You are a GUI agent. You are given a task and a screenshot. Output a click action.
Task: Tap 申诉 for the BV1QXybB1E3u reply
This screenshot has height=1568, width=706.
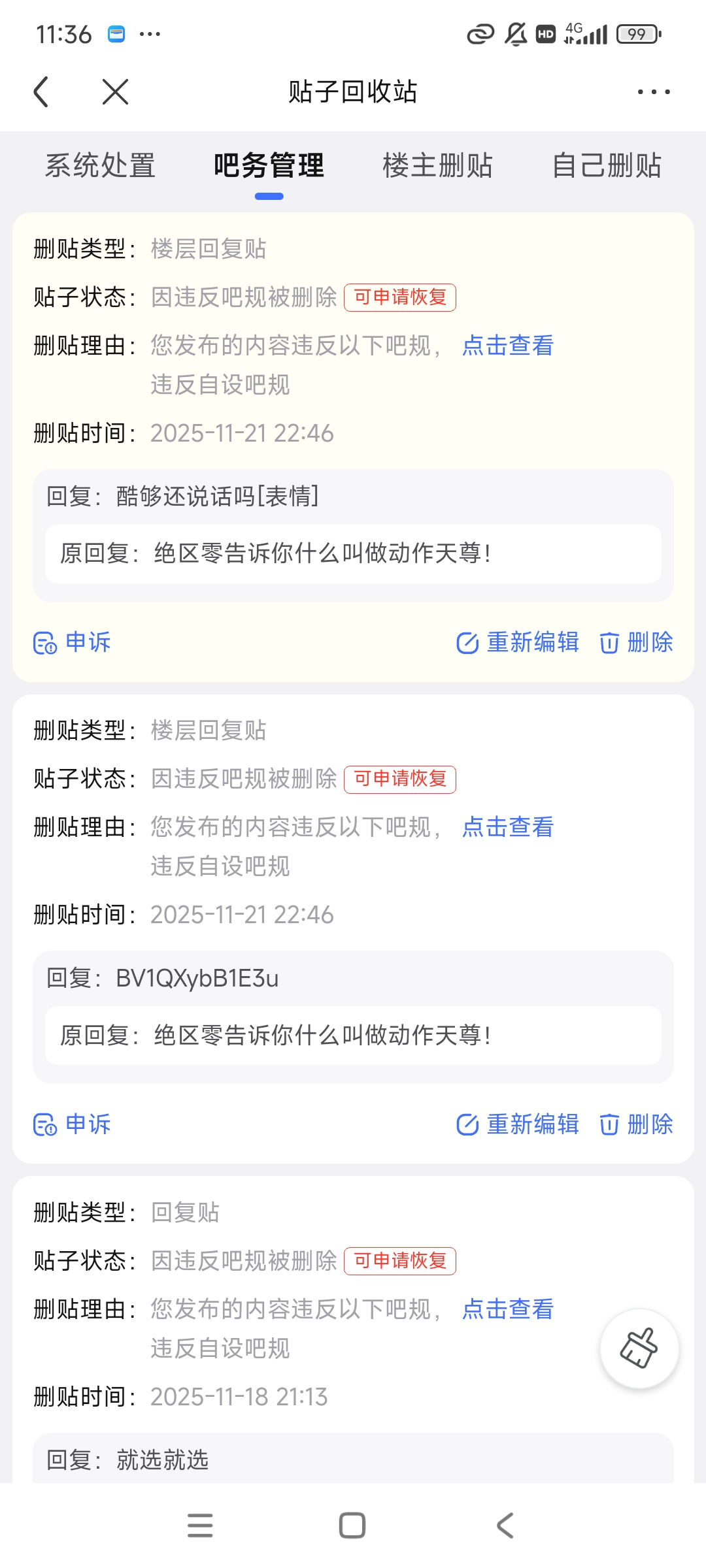pos(73,1124)
